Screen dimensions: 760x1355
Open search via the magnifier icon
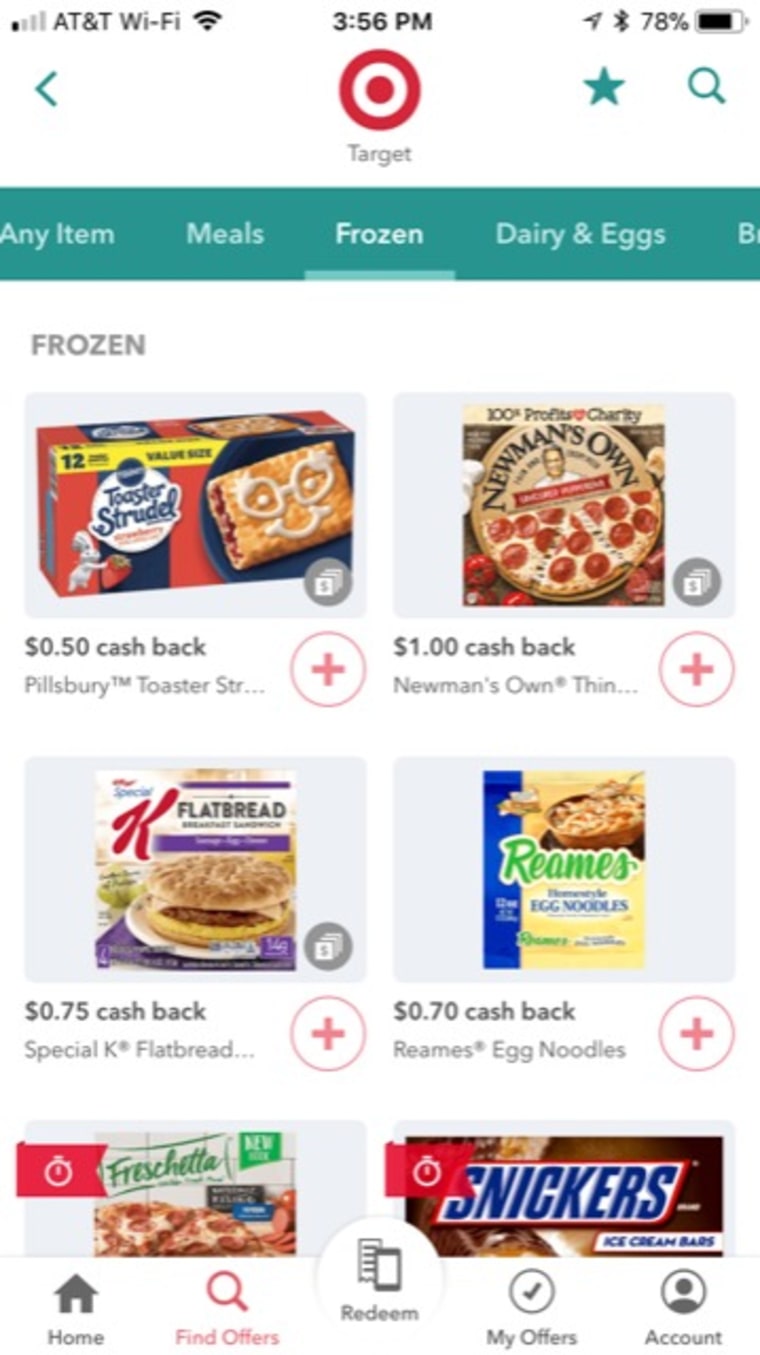(706, 87)
